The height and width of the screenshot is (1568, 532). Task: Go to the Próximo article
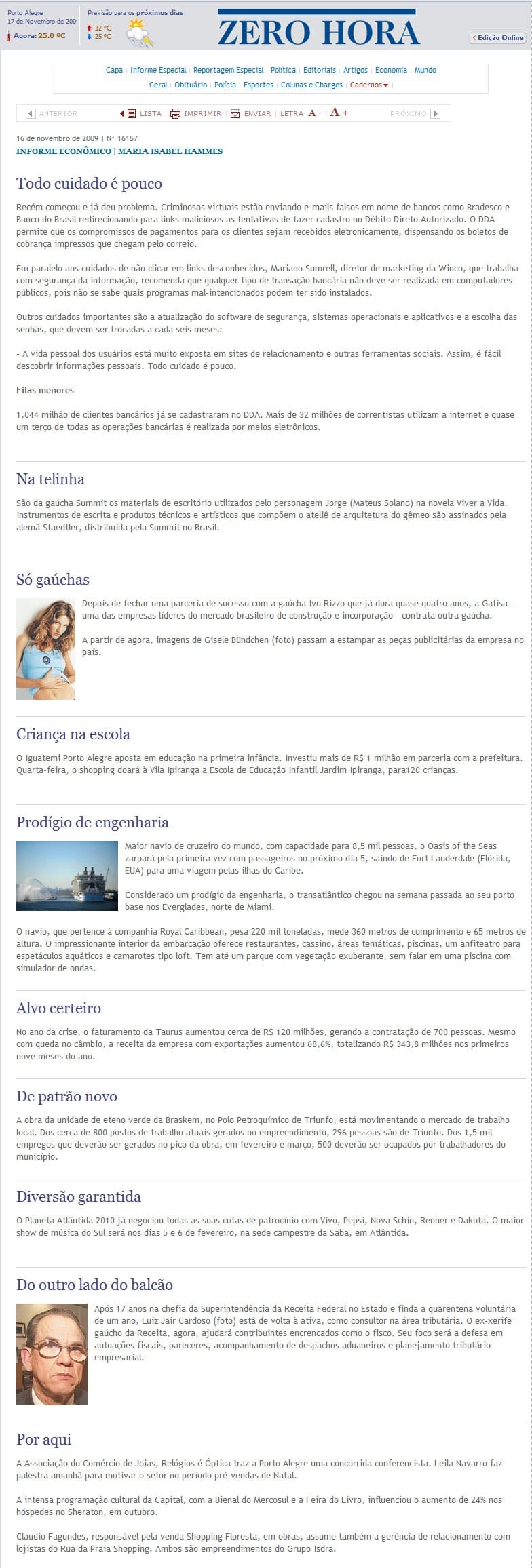click(x=415, y=113)
